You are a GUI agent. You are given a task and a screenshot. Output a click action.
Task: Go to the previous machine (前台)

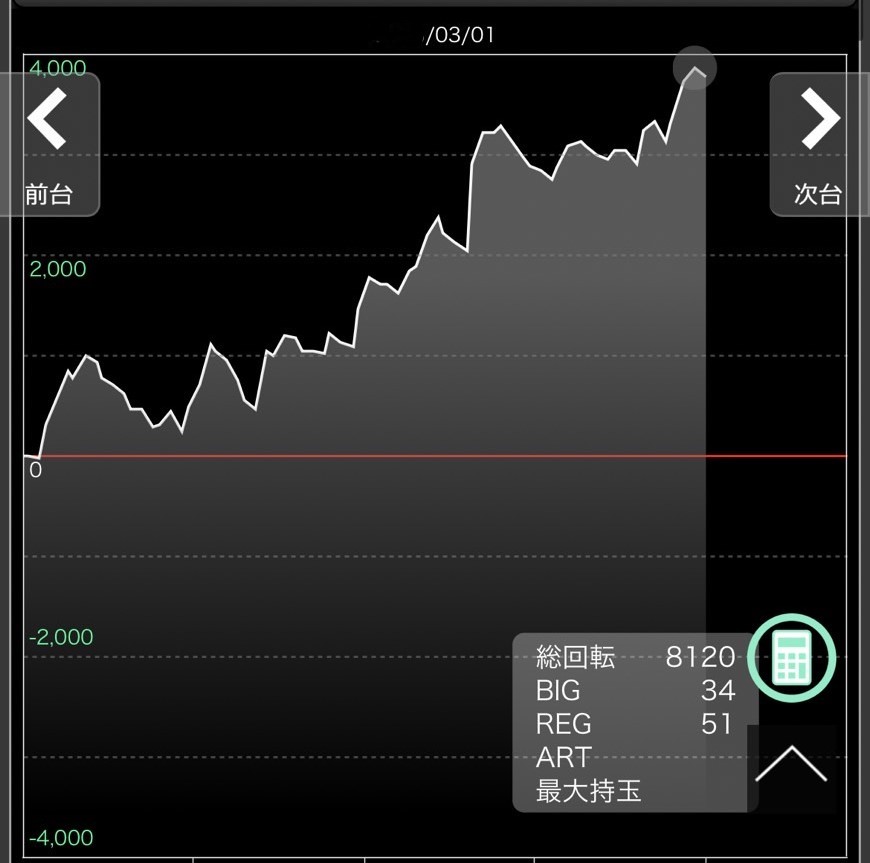point(48,143)
